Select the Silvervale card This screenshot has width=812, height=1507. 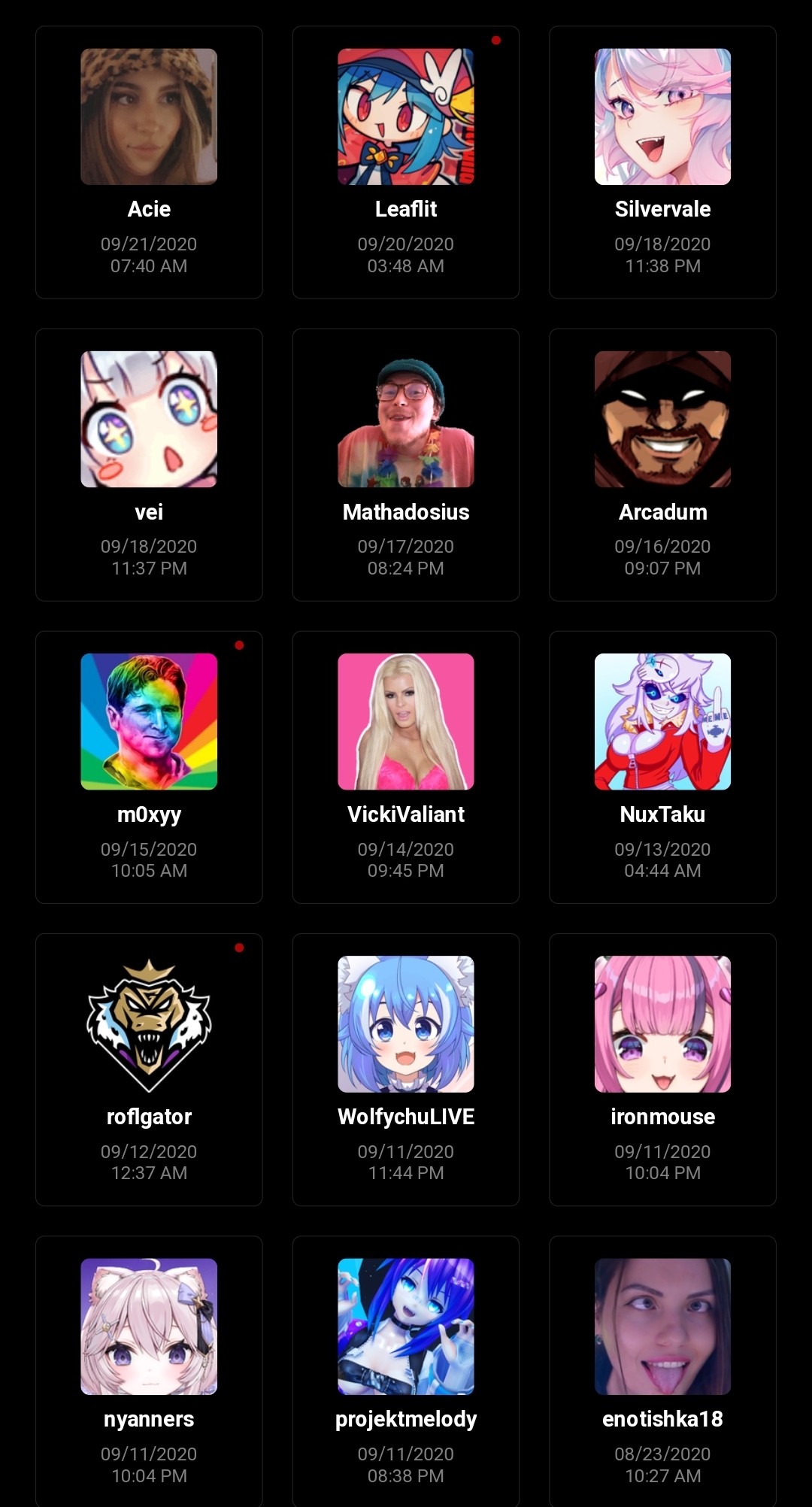click(662, 162)
